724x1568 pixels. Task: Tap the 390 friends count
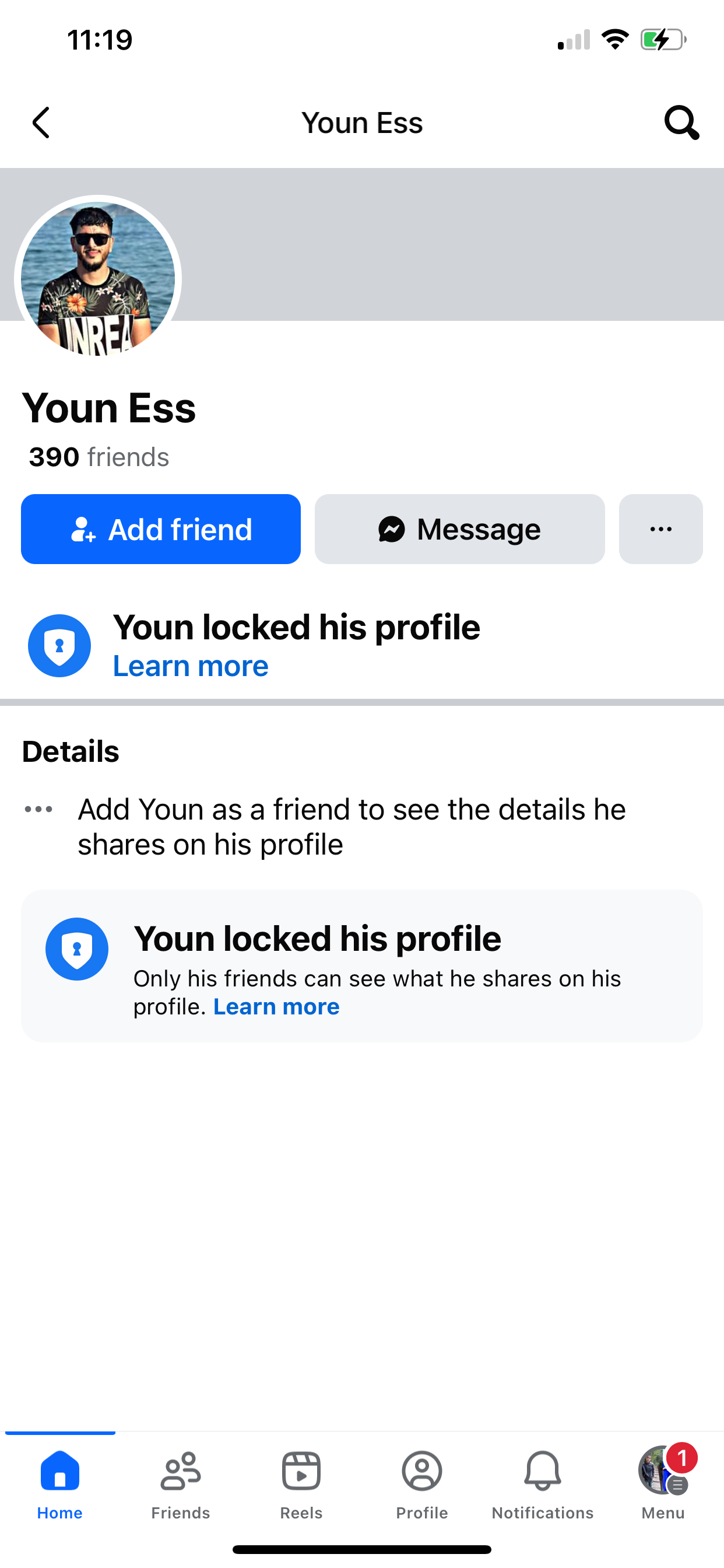99,457
